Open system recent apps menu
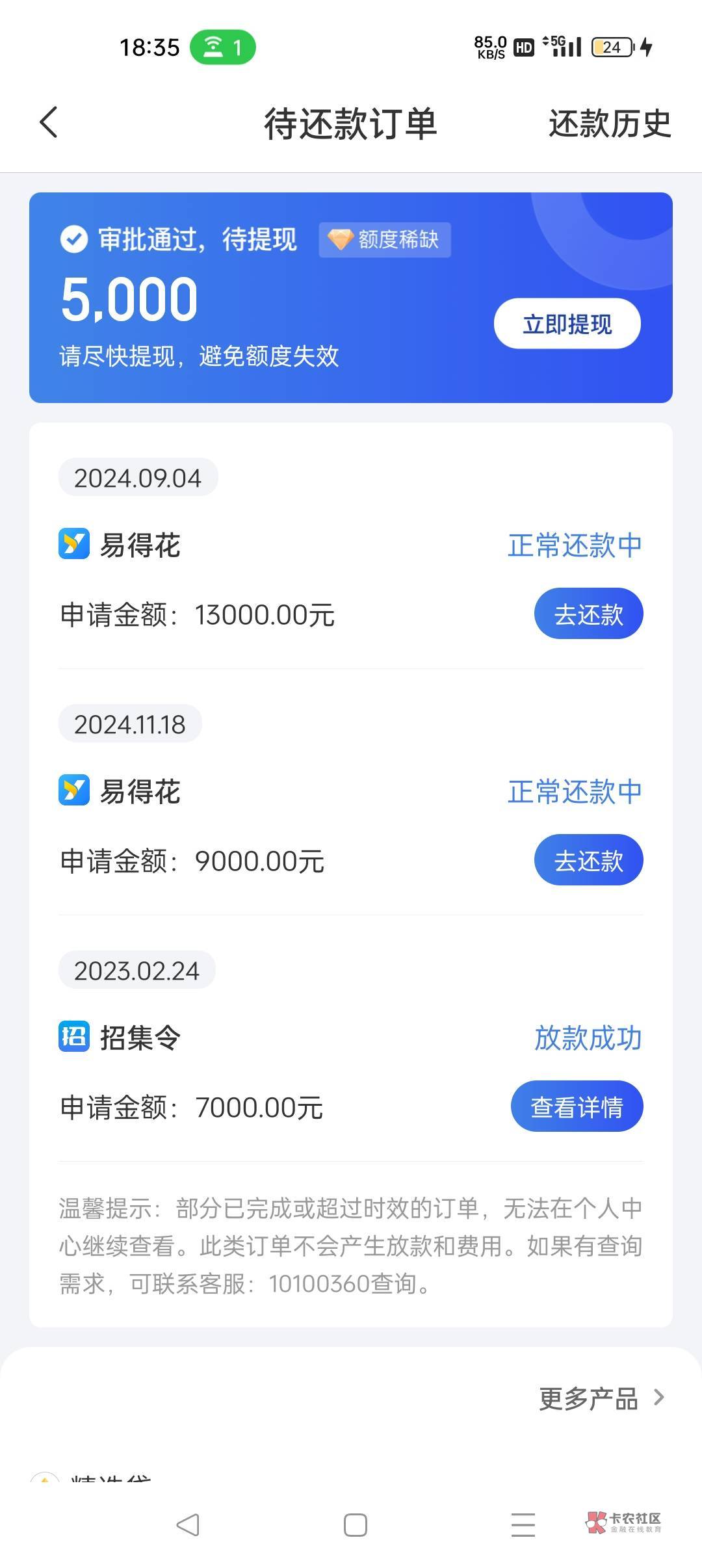Screen dimensions: 702x1568 click(x=523, y=1524)
